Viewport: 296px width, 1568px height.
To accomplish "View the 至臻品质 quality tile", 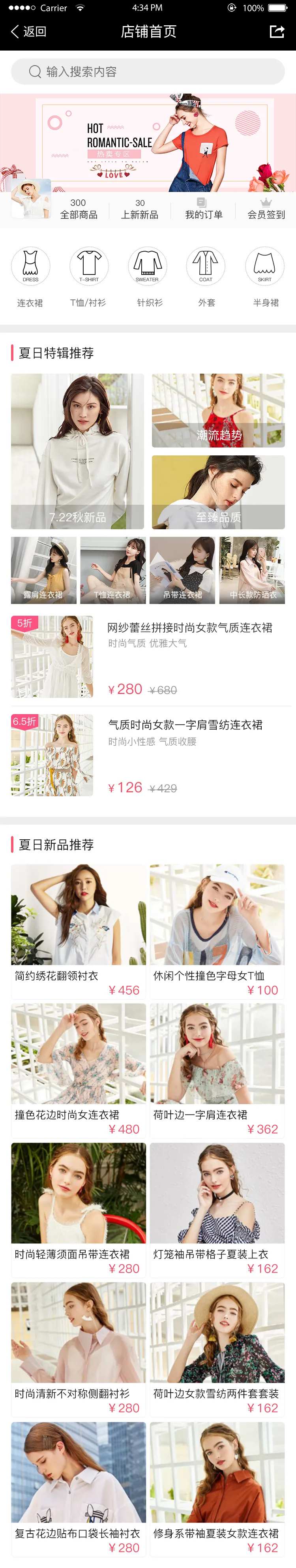I will coord(218,492).
